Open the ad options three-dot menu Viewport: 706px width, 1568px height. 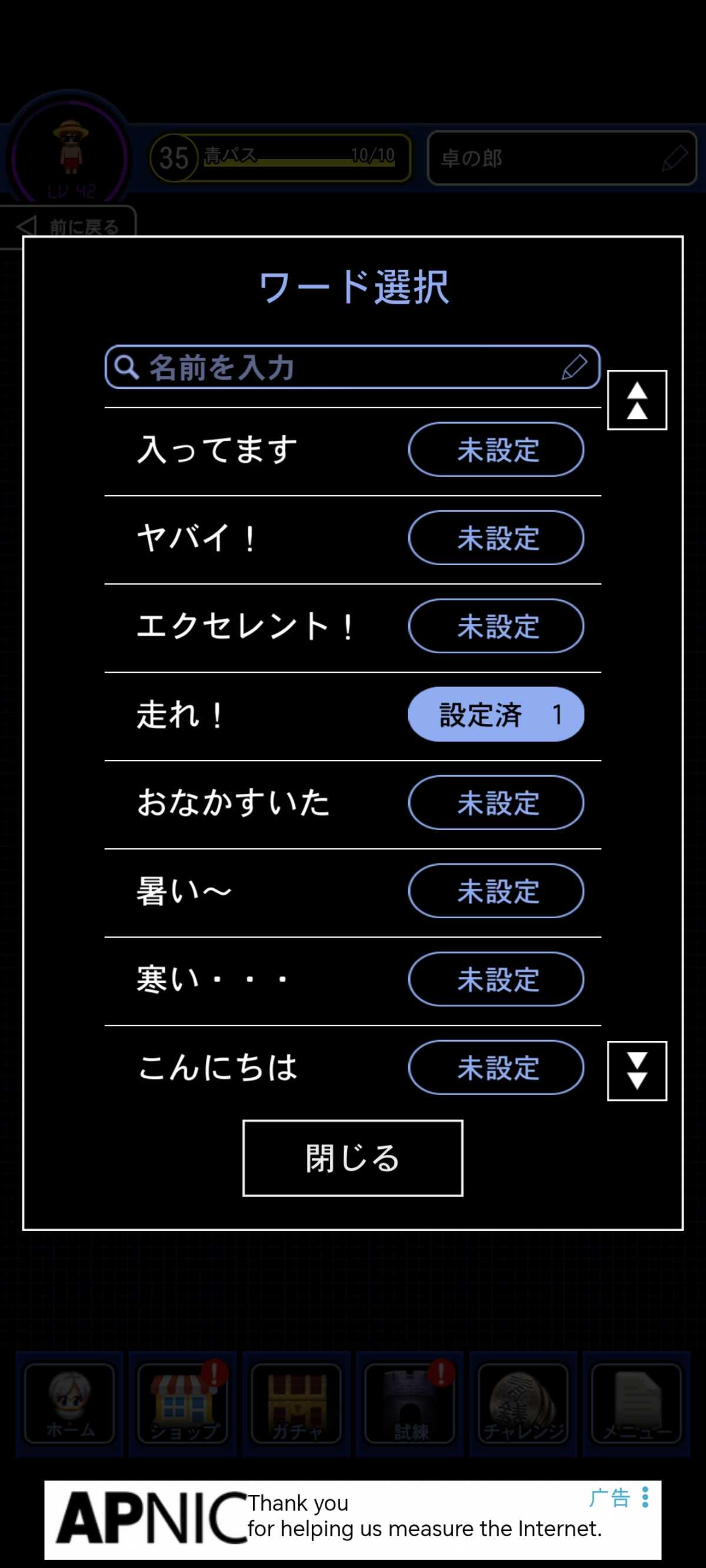click(x=645, y=1497)
